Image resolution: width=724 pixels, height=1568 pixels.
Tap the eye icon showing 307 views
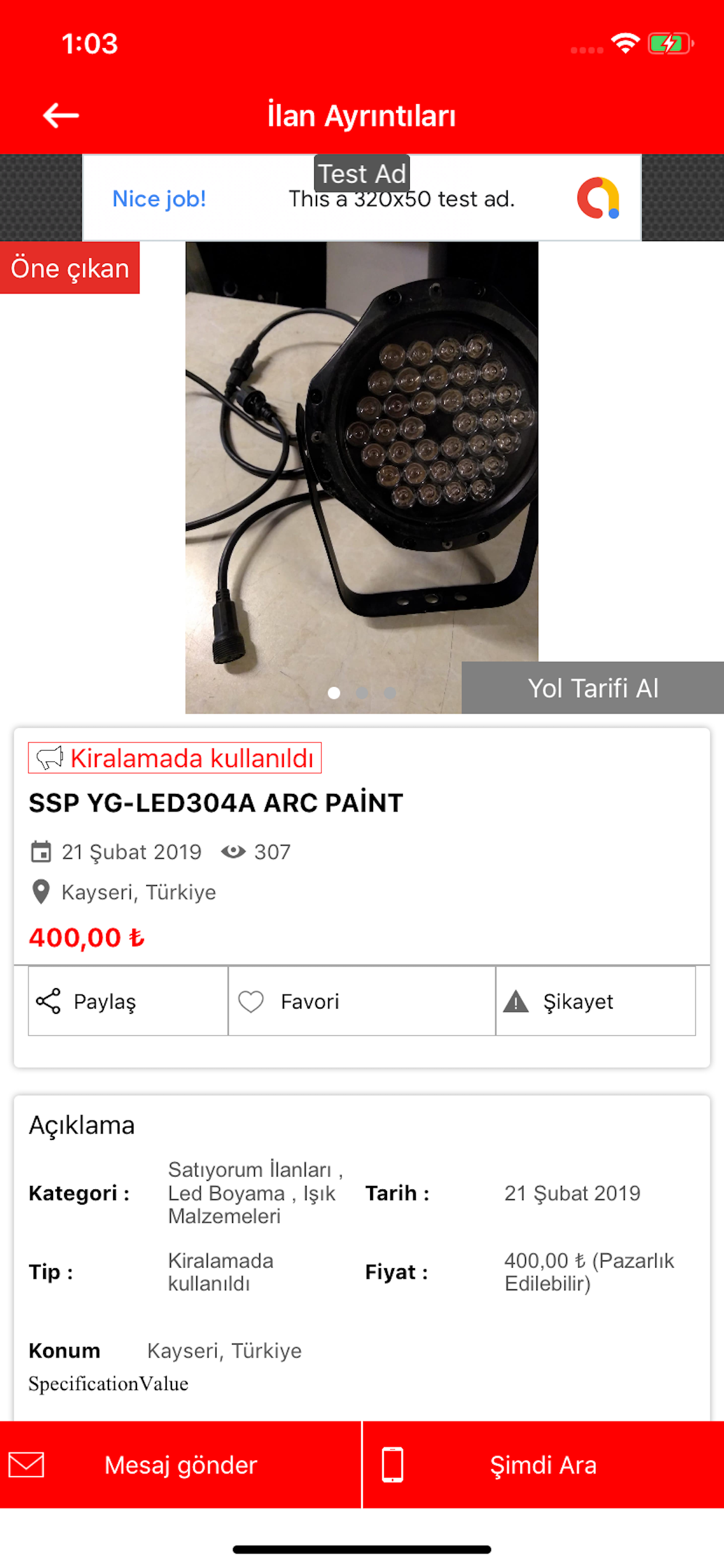(234, 852)
